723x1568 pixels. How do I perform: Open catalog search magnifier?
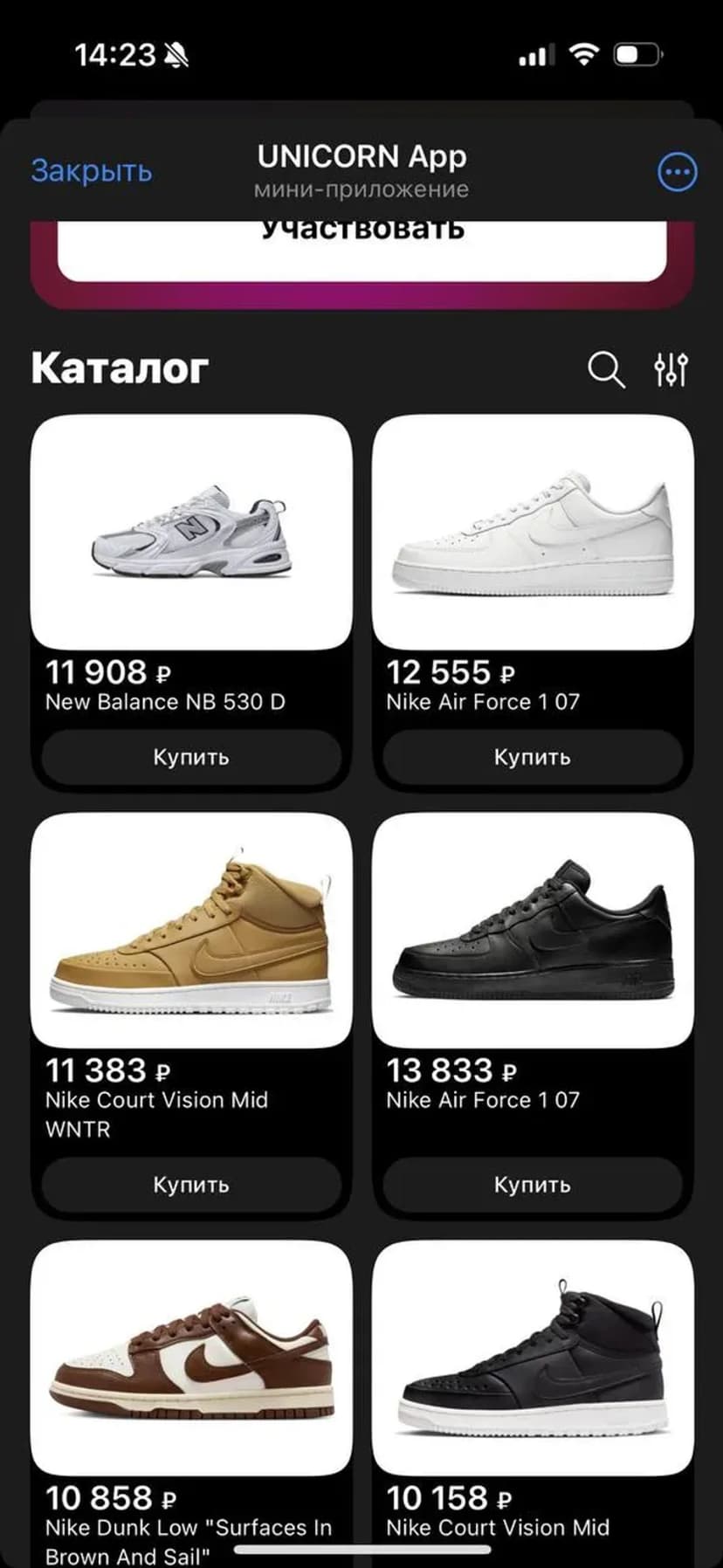[x=606, y=369]
